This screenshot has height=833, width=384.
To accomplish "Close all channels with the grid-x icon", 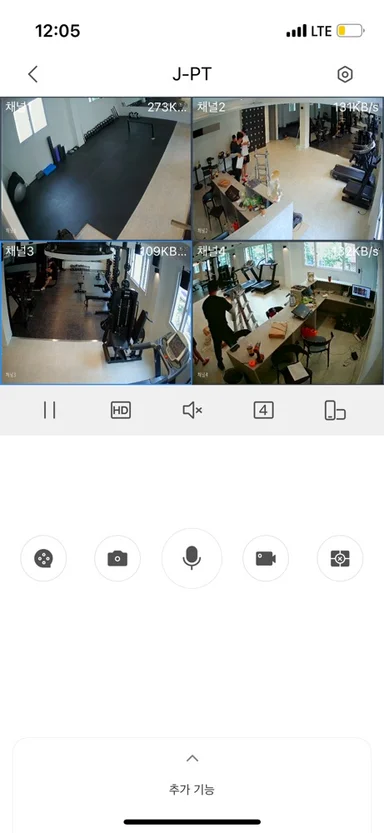I will pyautogui.click(x=340, y=558).
